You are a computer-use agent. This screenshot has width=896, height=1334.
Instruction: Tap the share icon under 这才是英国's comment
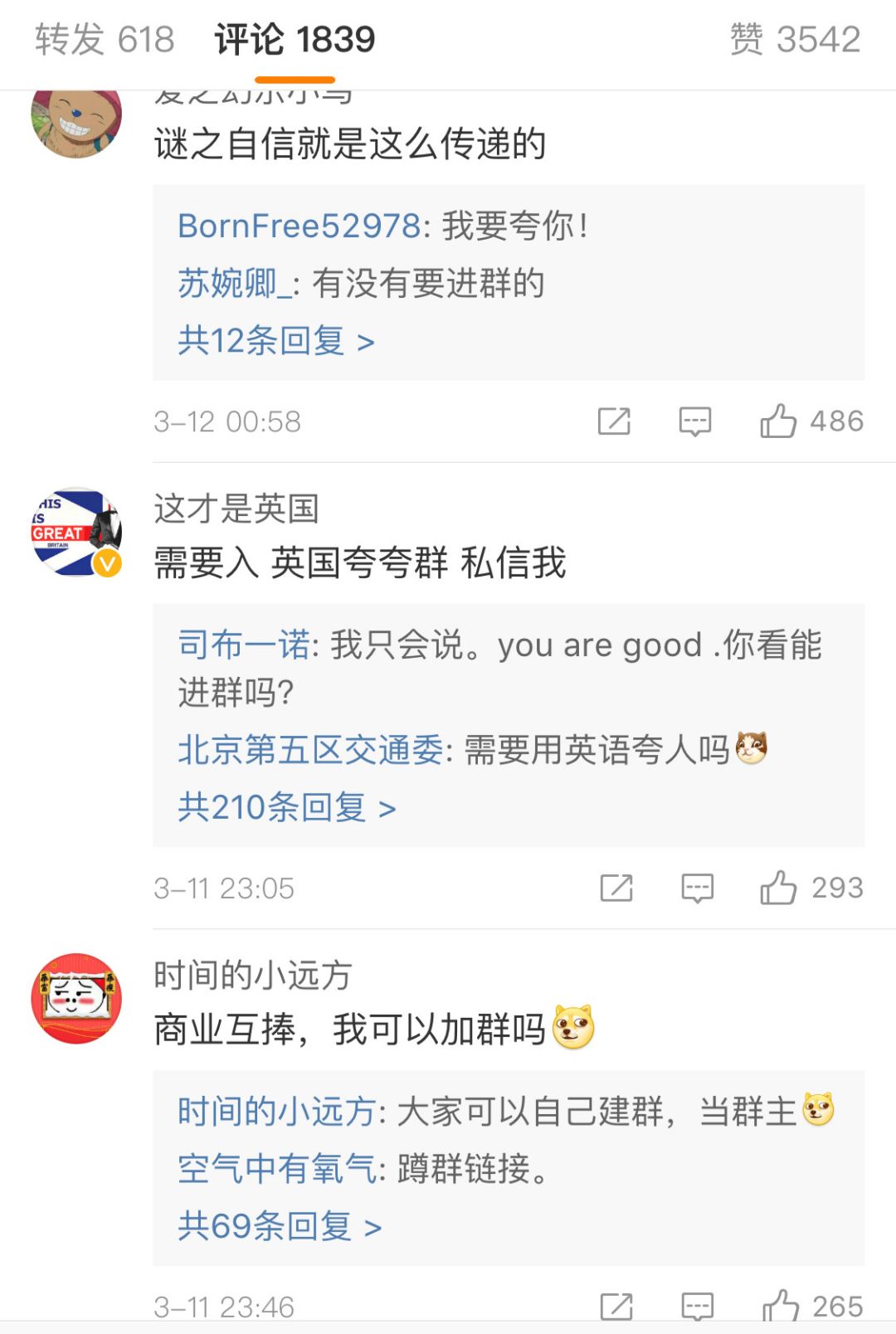click(x=615, y=888)
